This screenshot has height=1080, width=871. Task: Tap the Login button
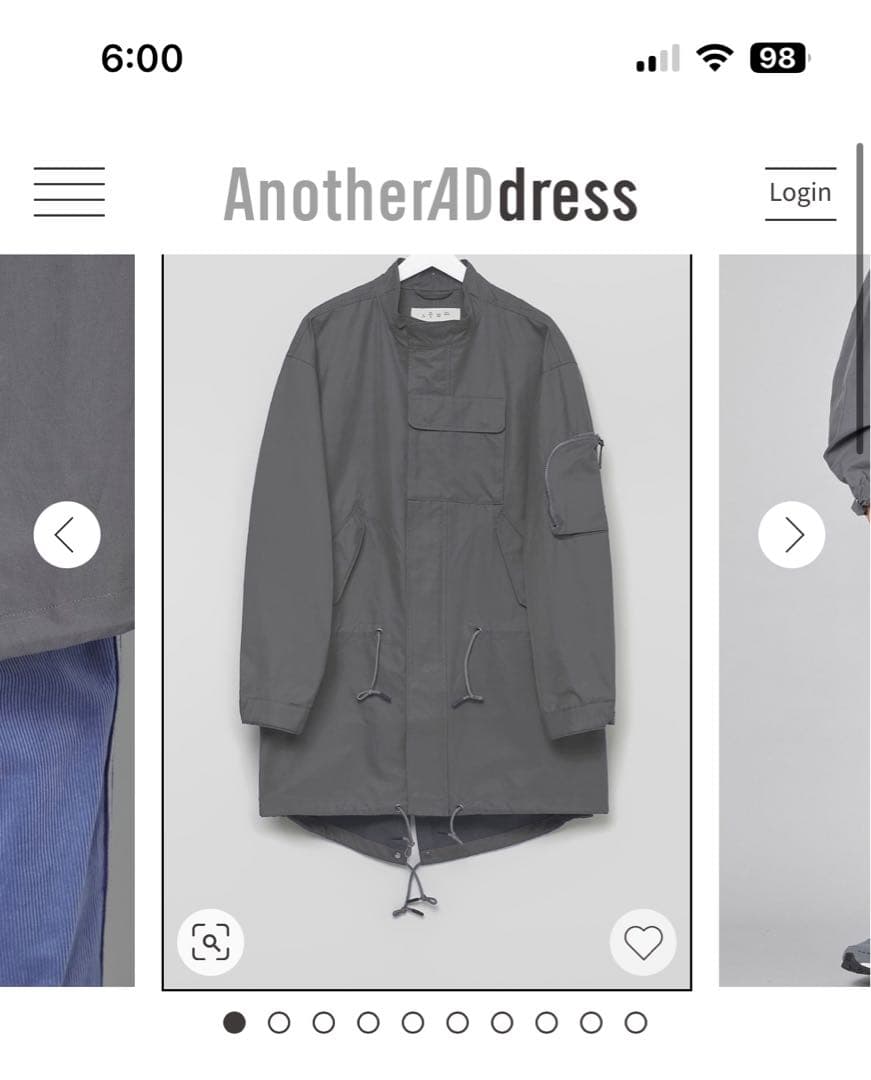coord(799,192)
